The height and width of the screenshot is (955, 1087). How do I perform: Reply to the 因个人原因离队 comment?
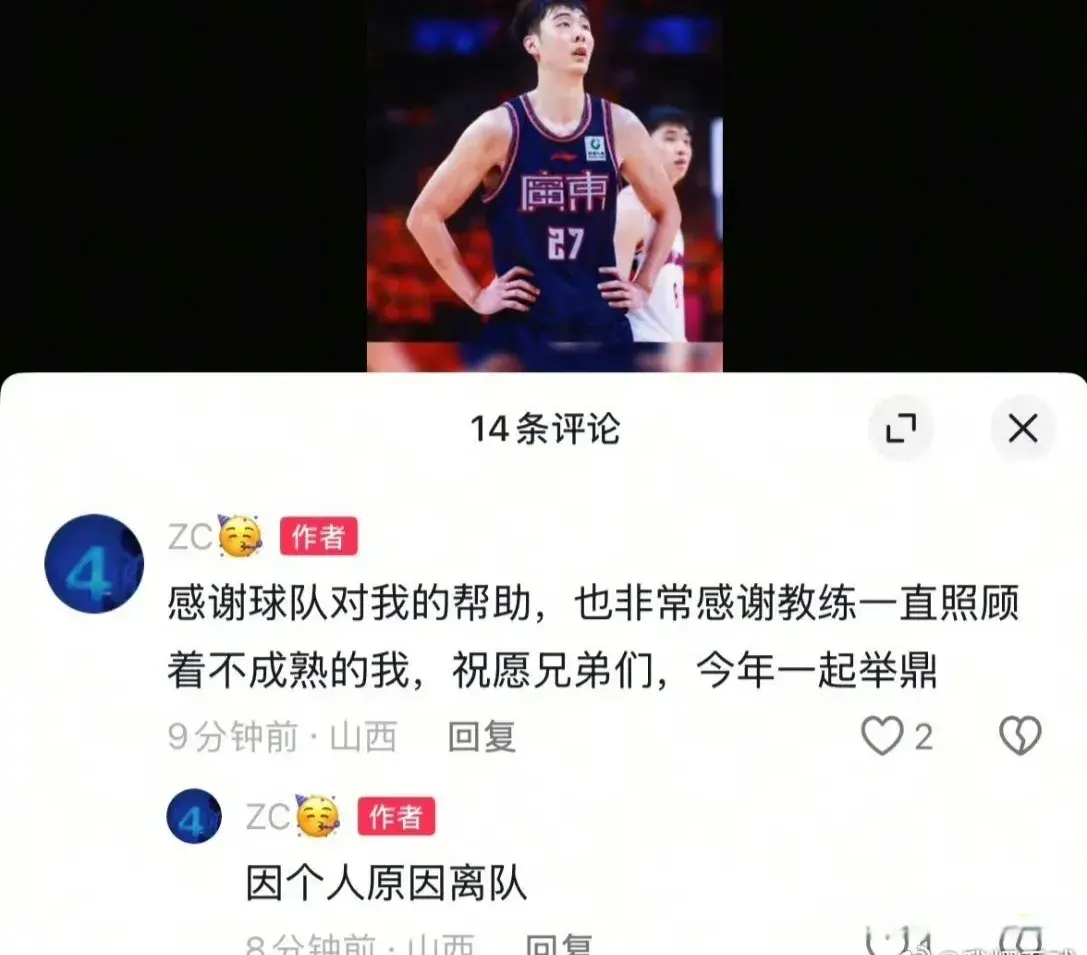tap(559, 943)
